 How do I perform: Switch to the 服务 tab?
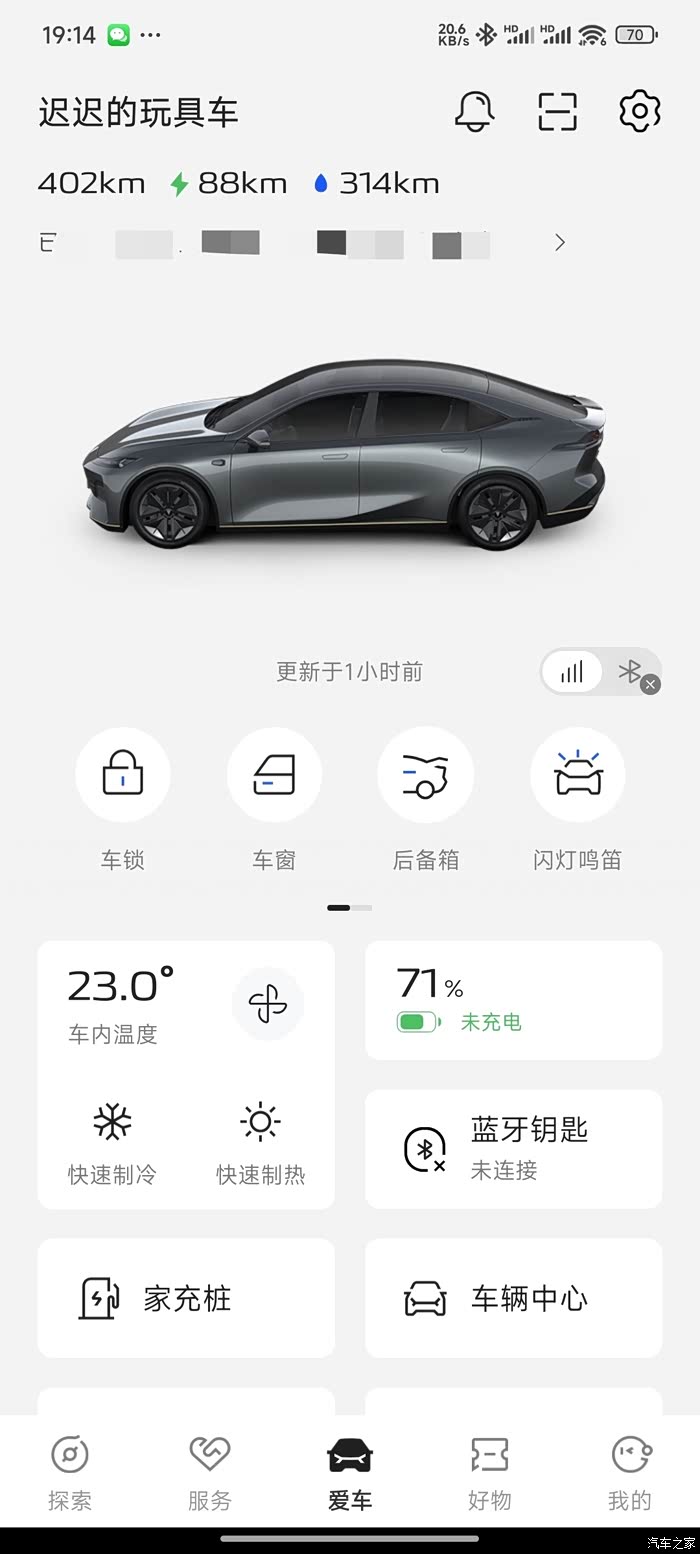pyautogui.click(x=210, y=1472)
